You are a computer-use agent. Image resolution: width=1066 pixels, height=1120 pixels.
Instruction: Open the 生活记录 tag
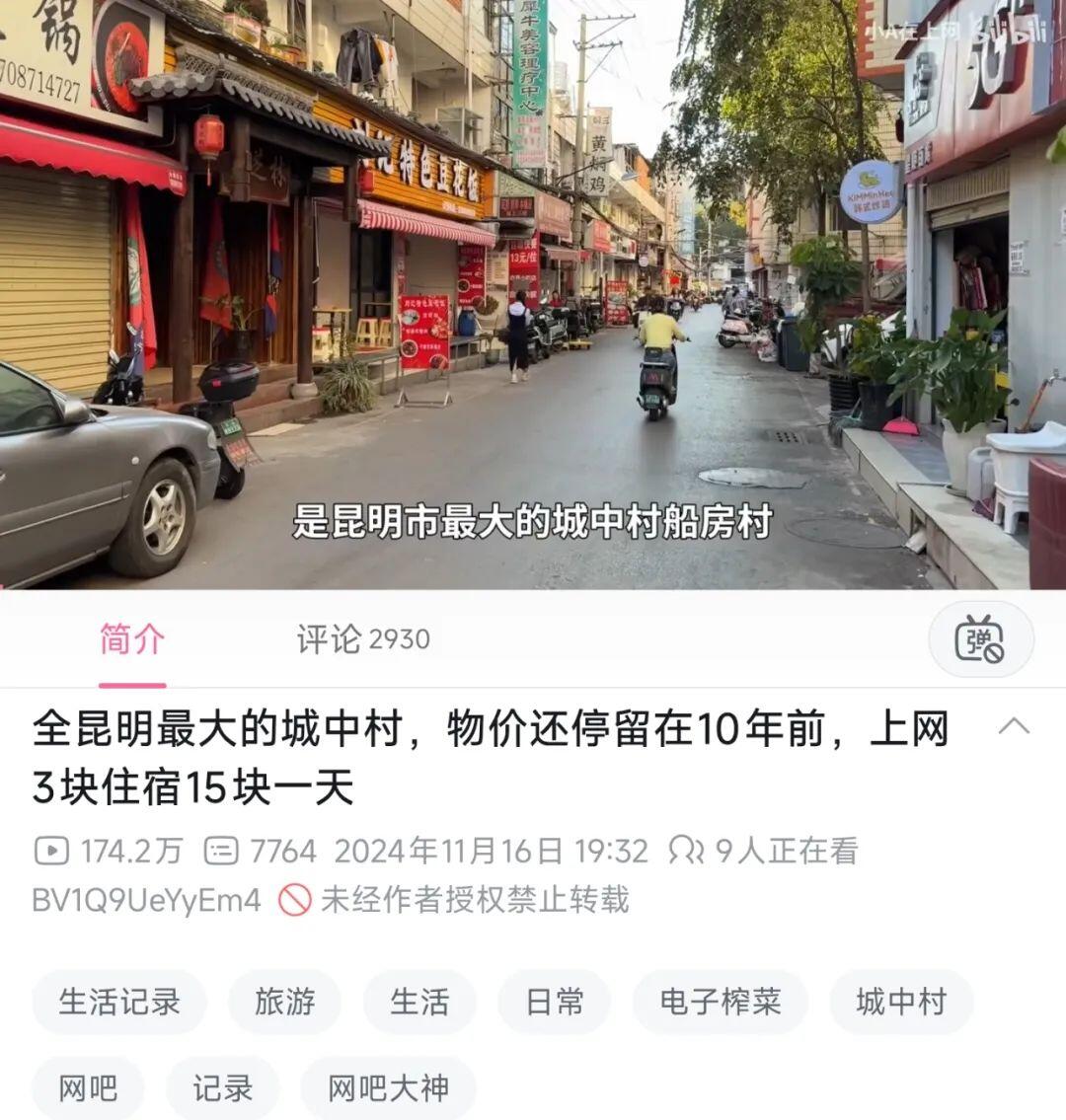[119, 1003]
